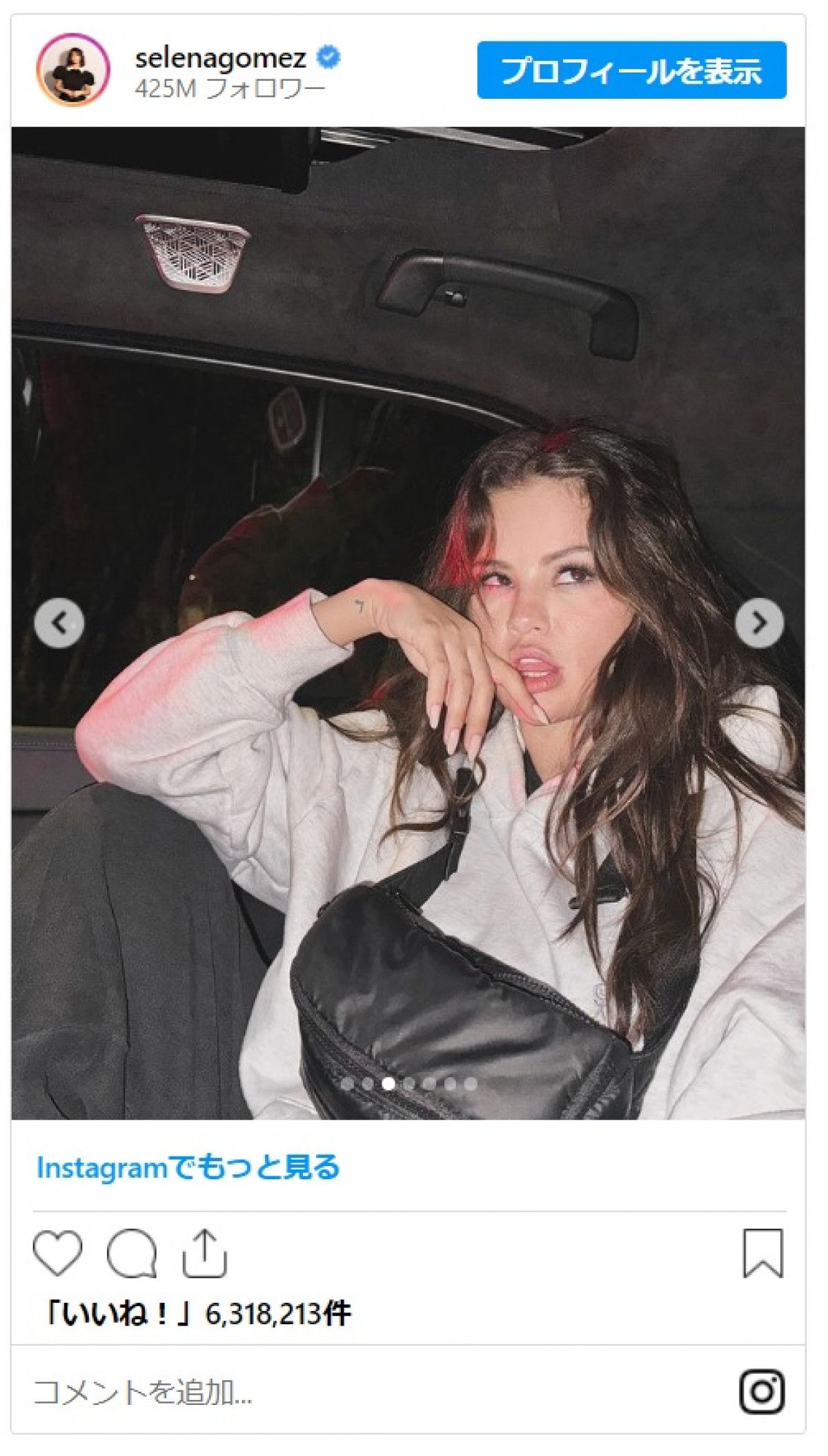Open the selenagomez username link

(220, 58)
